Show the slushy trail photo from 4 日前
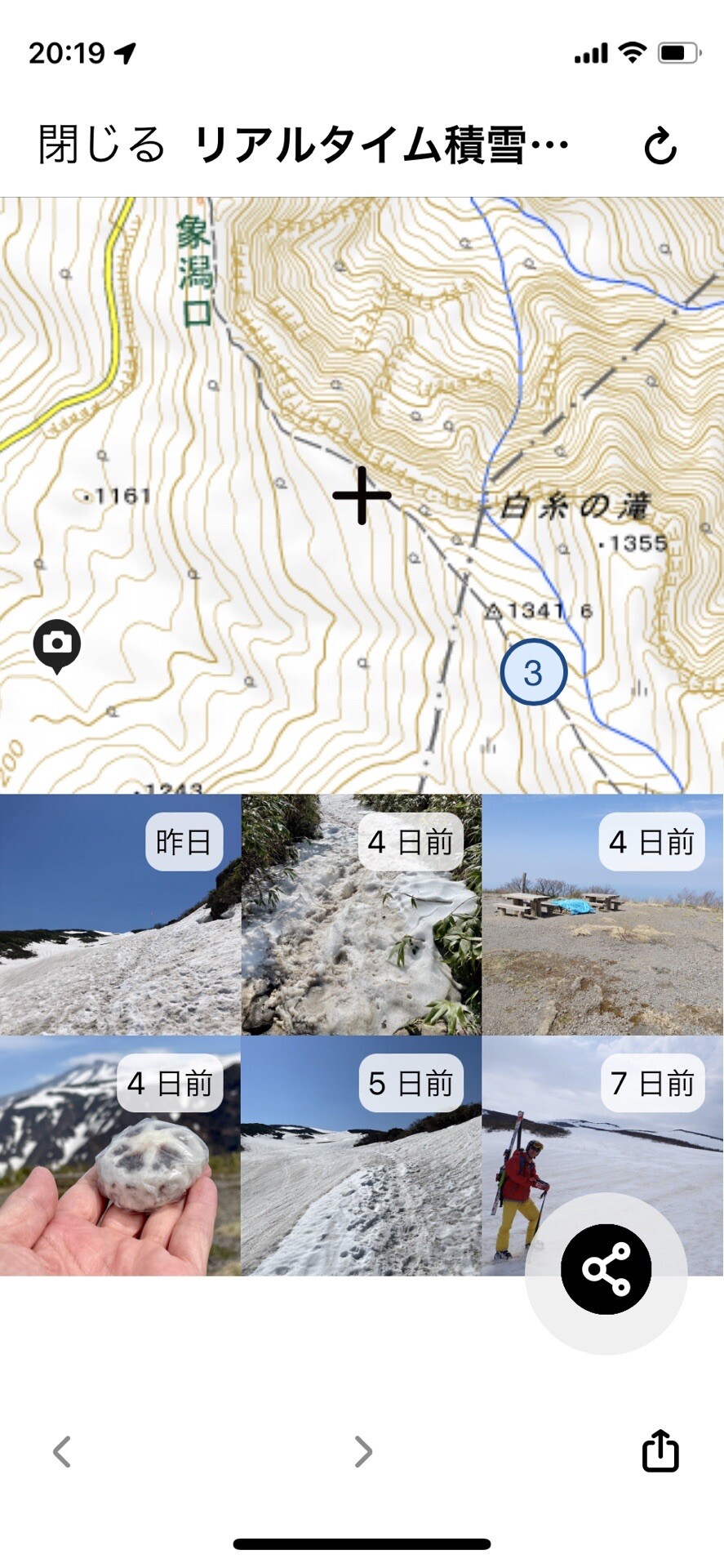724x1568 pixels. (362, 911)
